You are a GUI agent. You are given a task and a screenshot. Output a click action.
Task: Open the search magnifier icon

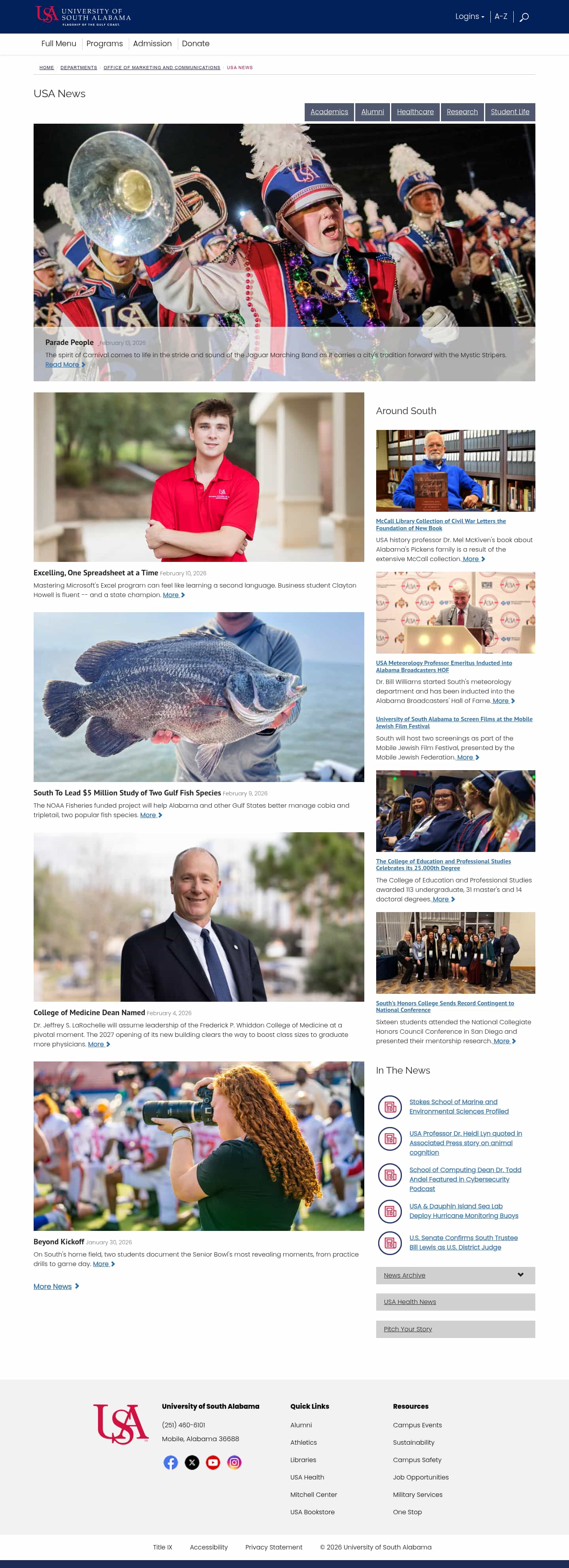(x=524, y=17)
